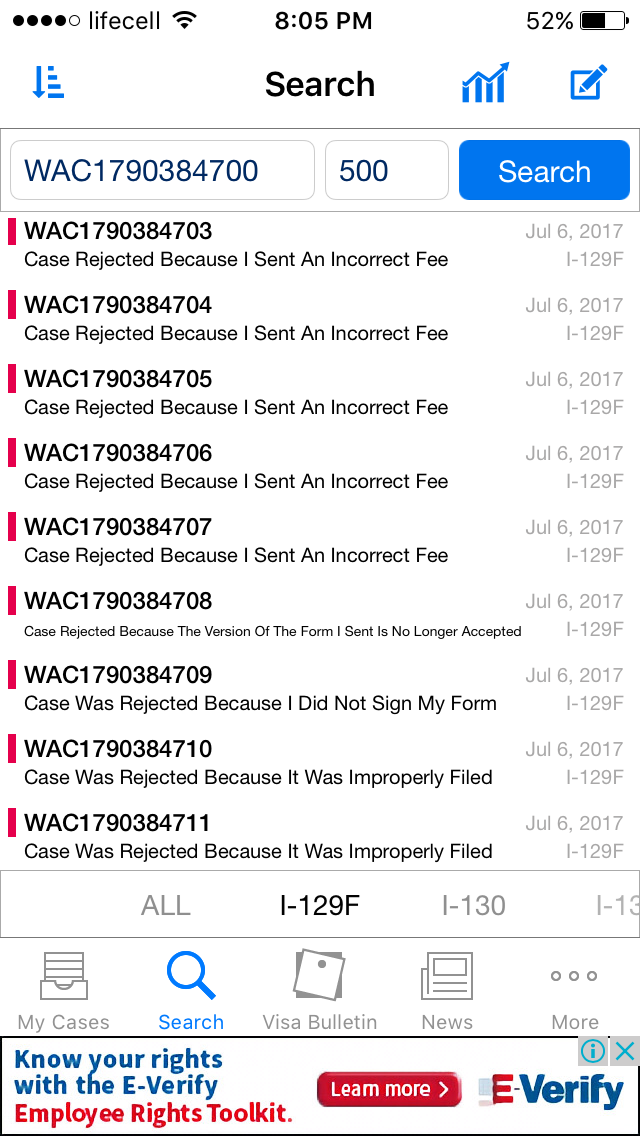
Task: Select the ALL form filter
Action: (x=166, y=905)
